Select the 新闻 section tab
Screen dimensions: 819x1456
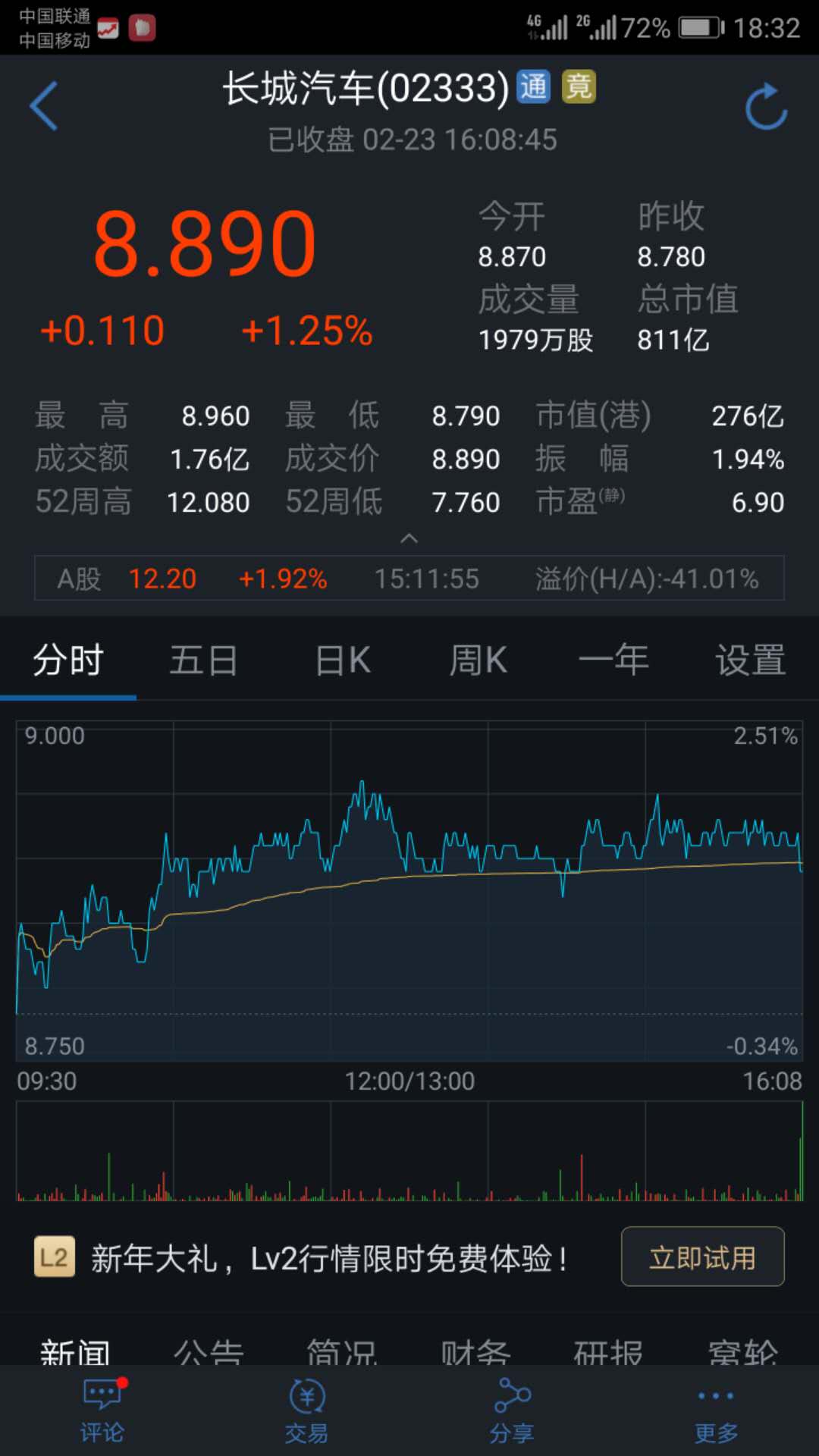[x=75, y=1351]
